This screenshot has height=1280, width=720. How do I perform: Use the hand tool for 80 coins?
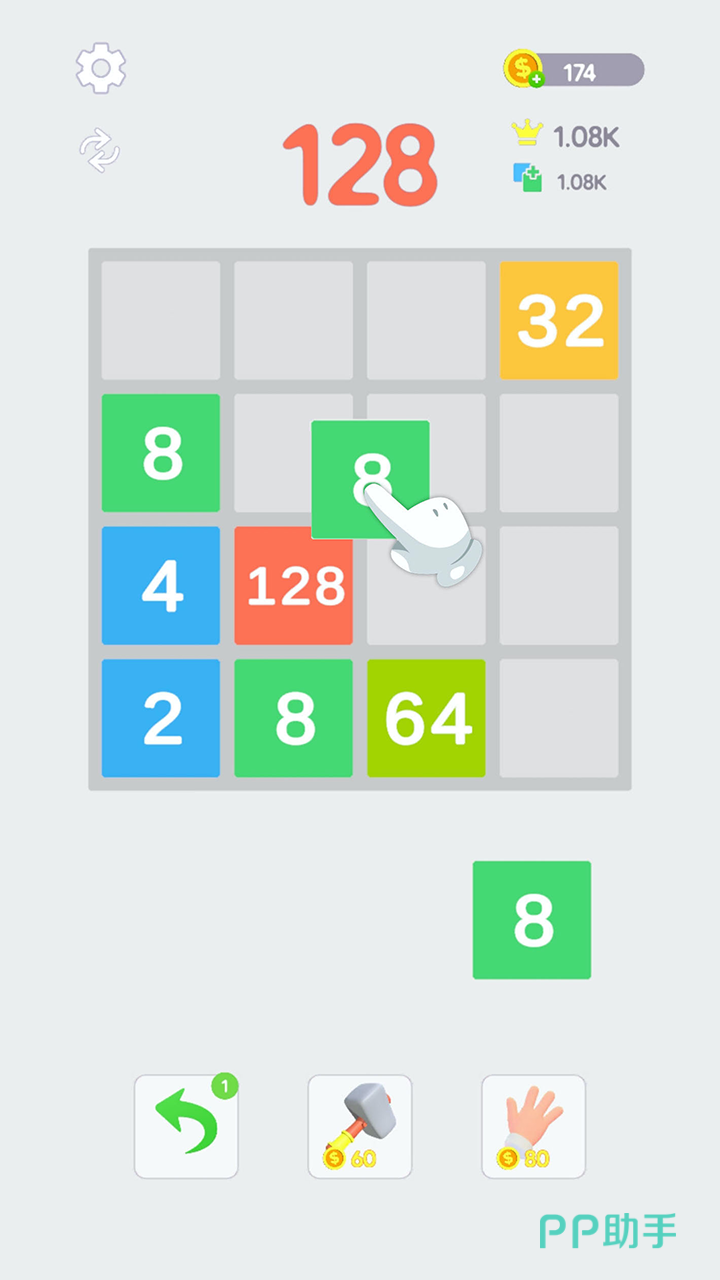click(x=533, y=1126)
